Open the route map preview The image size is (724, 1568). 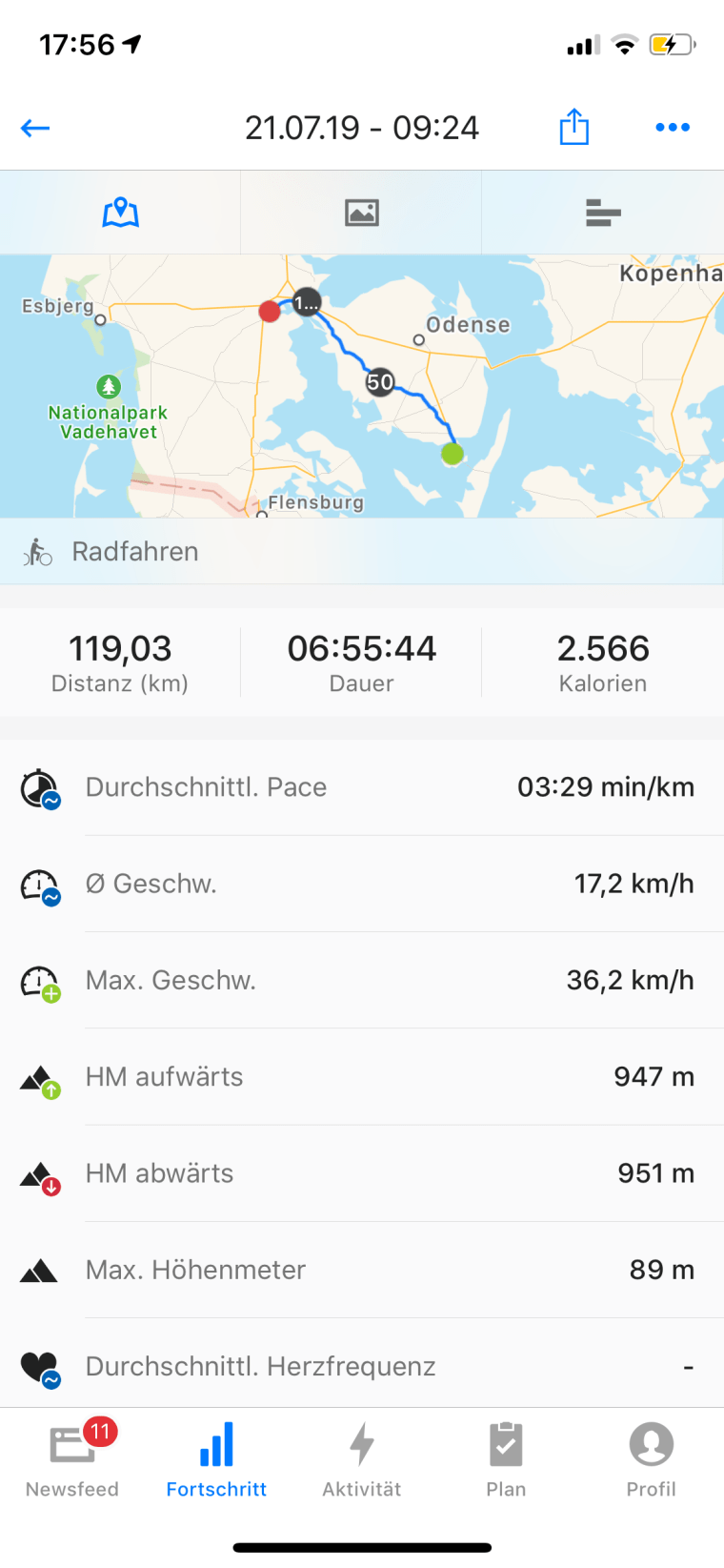click(362, 386)
